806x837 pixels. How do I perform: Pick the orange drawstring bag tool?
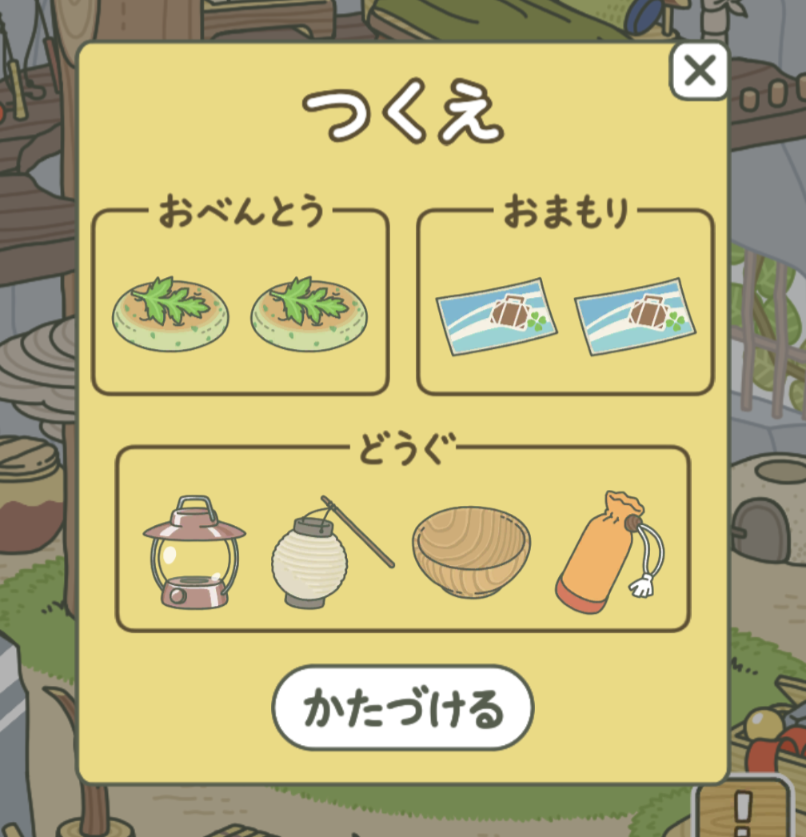[x=603, y=551]
